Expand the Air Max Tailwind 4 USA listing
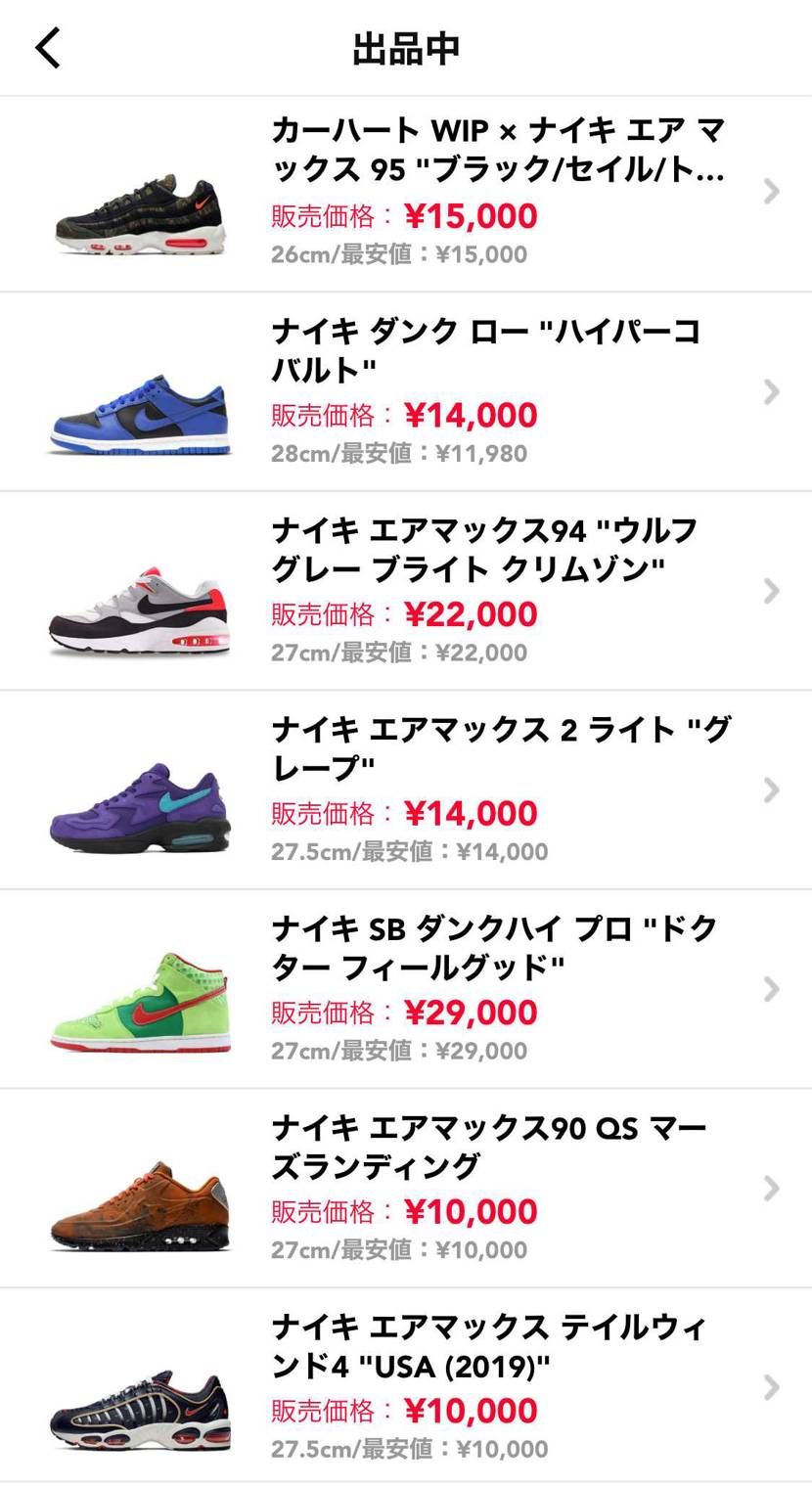 [x=772, y=1387]
